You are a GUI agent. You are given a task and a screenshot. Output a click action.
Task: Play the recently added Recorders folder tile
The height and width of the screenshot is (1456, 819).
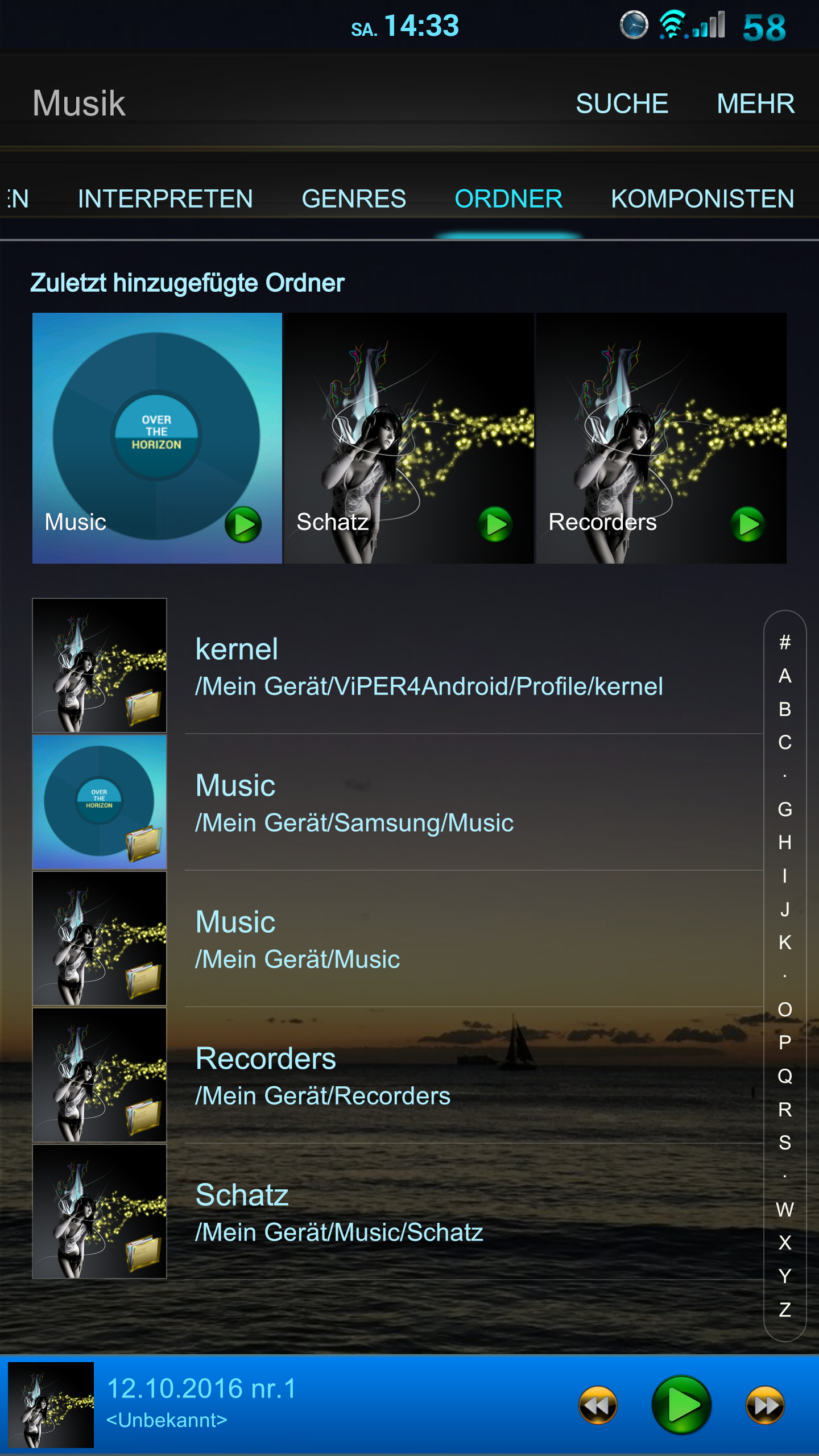pos(747,524)
